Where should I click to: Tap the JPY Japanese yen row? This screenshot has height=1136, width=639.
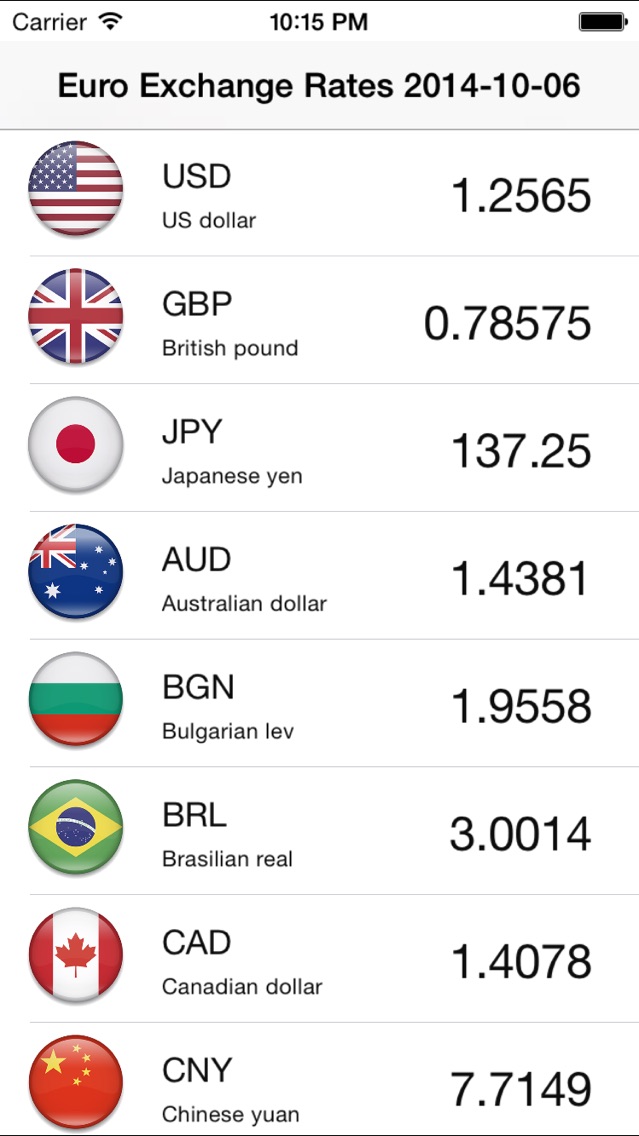[320, 448]
